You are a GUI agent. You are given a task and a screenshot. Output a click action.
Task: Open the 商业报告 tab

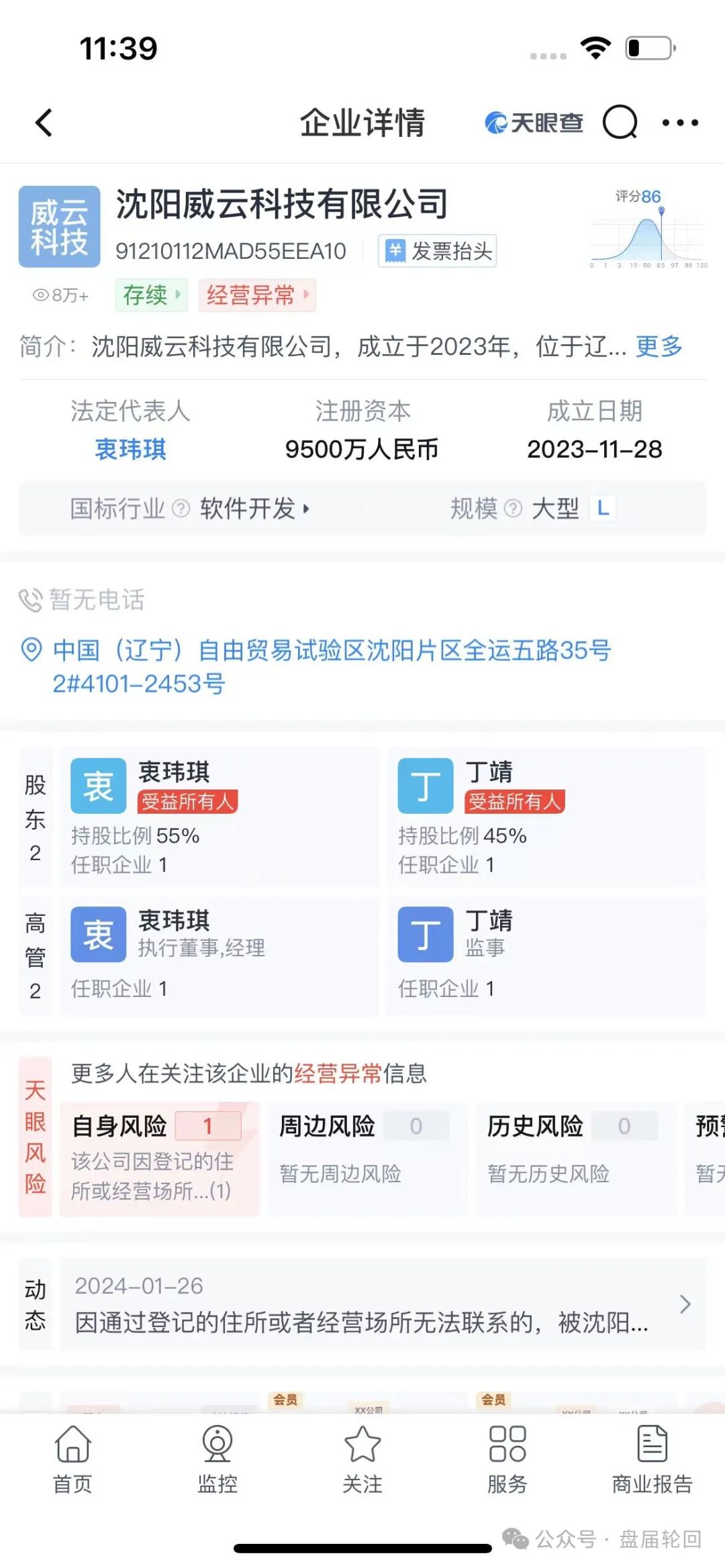click(x=652, y=1460)
